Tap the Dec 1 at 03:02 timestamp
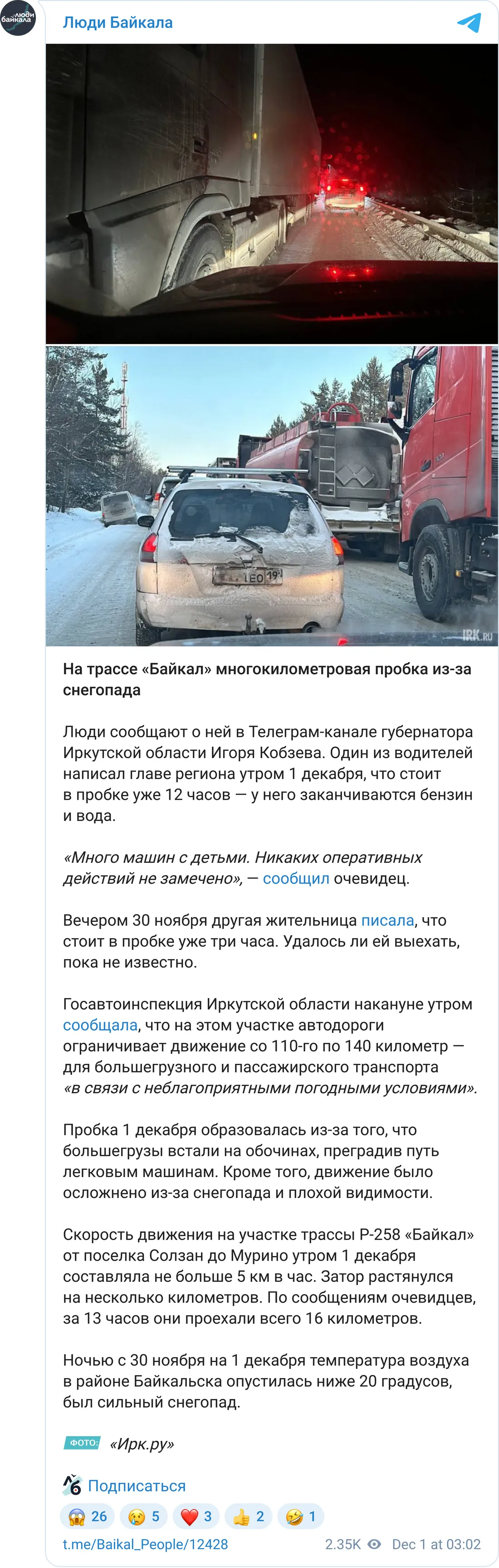Image resolution: width=499 pixels, height=1568 pixels. pyautogui.click(x=435, y=1544)
